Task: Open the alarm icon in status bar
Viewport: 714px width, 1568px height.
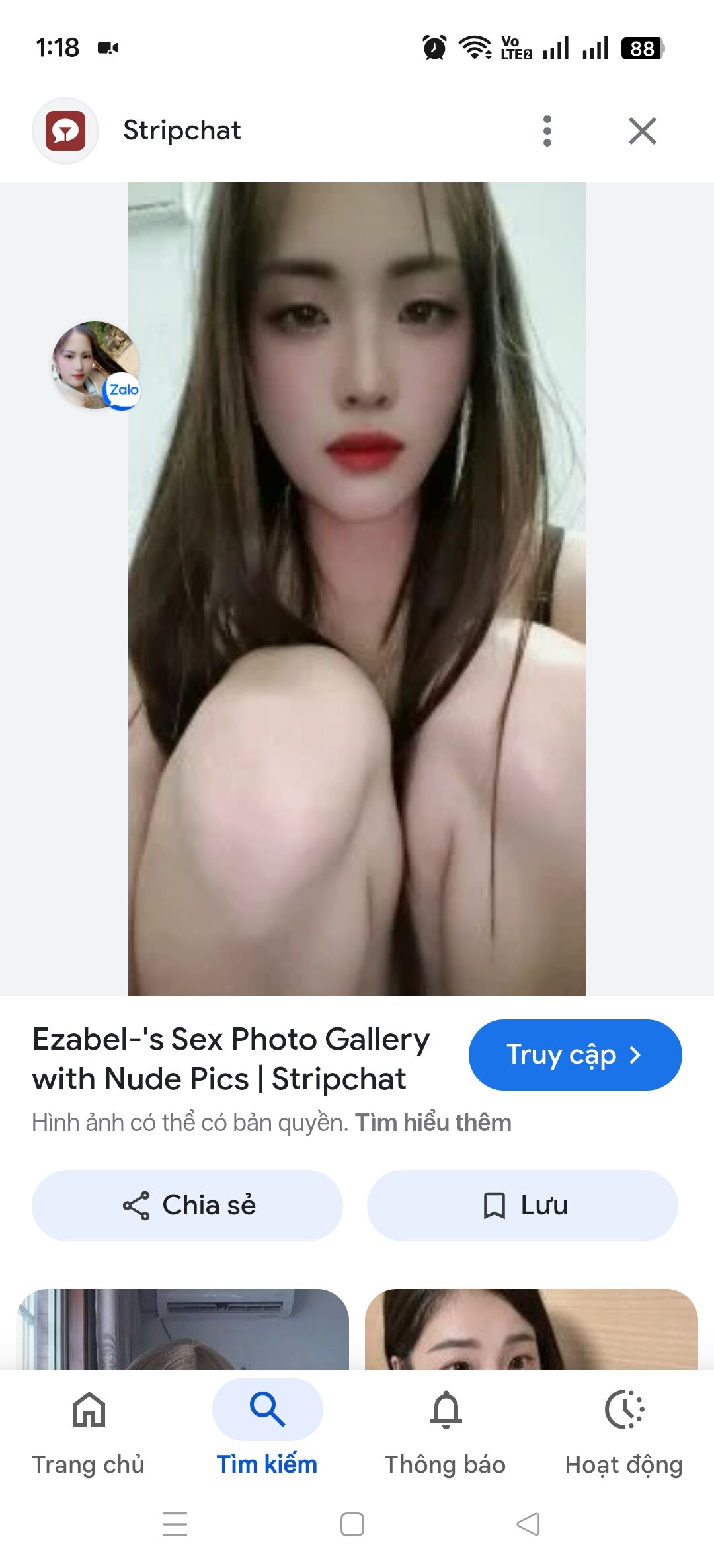Action: pyautogui.click(x=433, y=47)
